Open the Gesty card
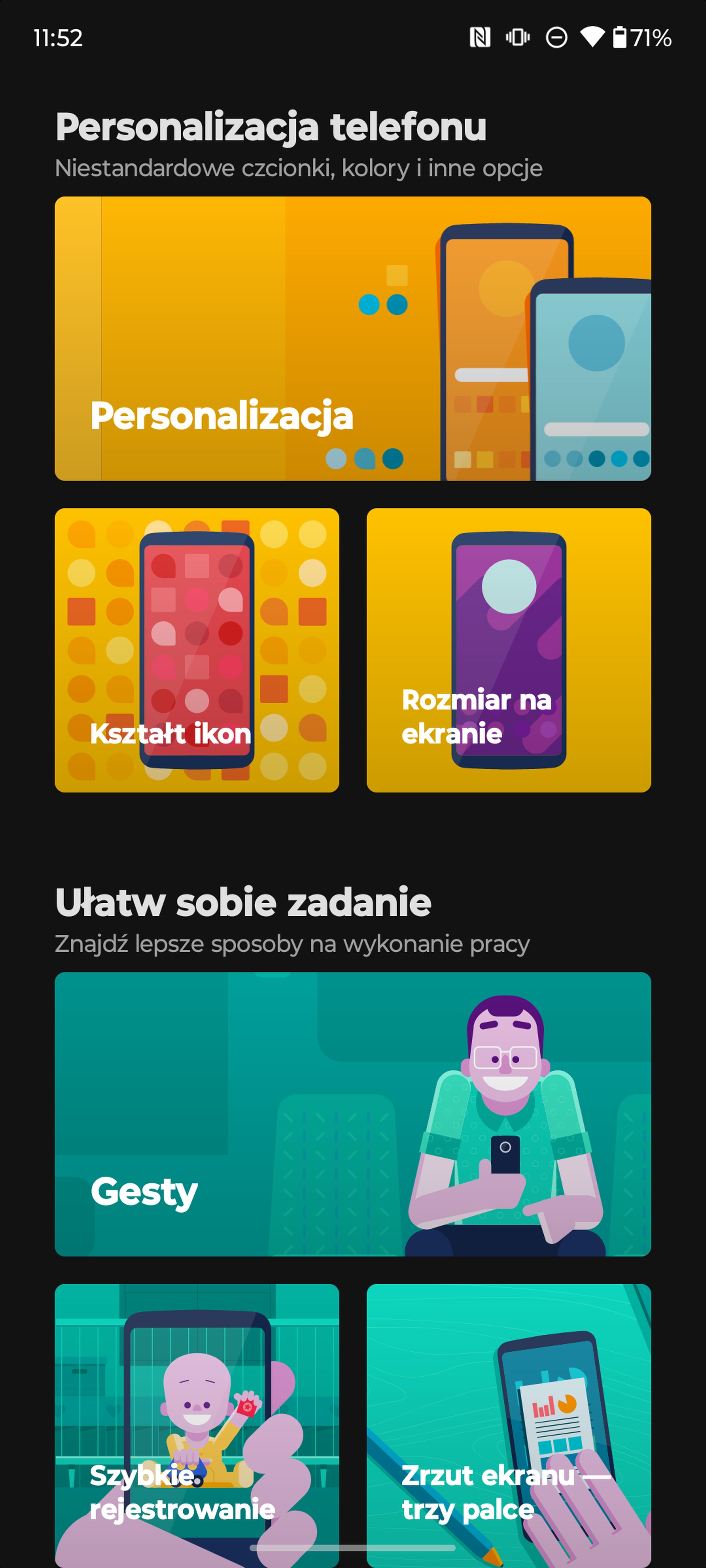706x1568 pixels. 353,1114
